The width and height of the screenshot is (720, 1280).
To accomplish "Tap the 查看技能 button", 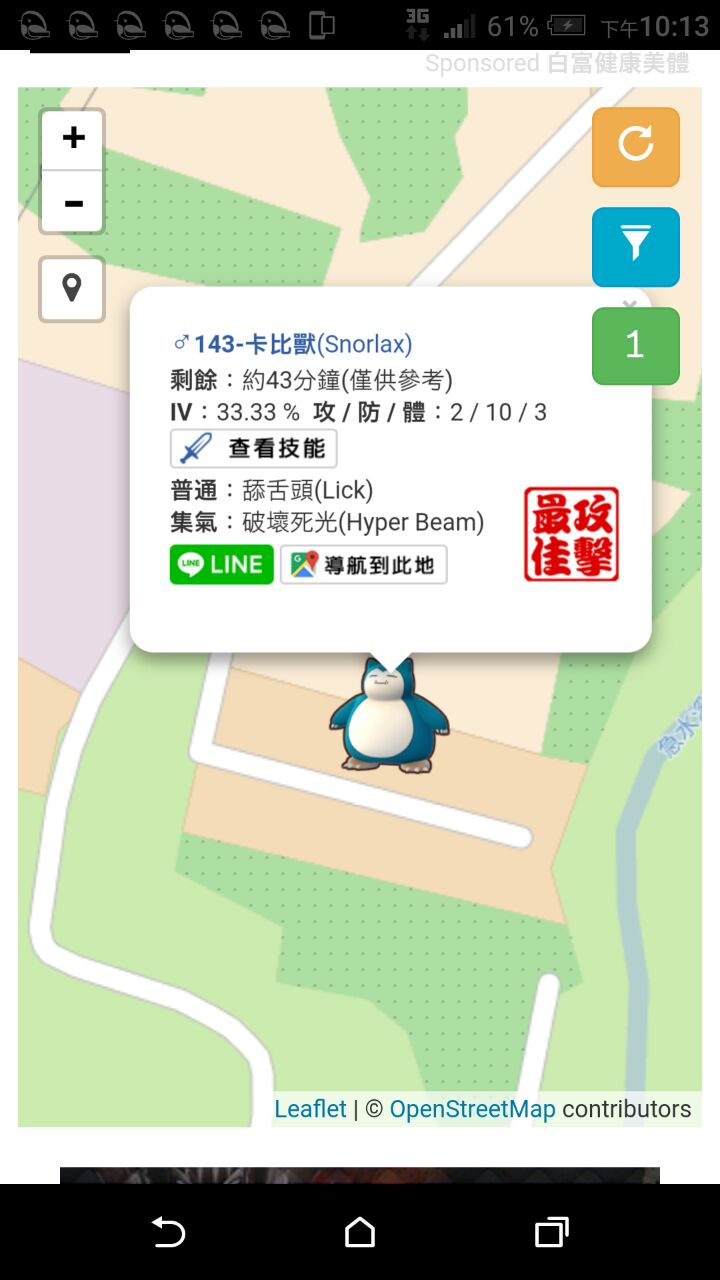I will [x=254, y=448].
